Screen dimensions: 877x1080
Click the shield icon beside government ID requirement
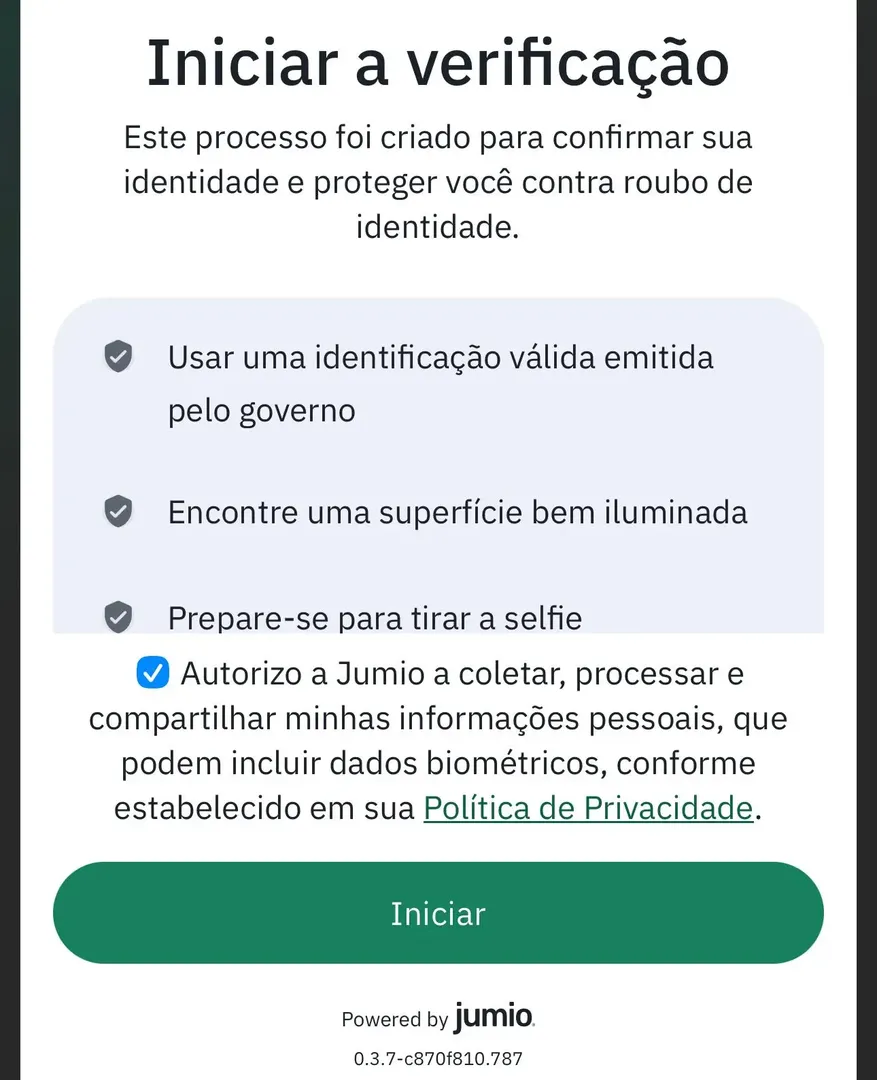117,357
